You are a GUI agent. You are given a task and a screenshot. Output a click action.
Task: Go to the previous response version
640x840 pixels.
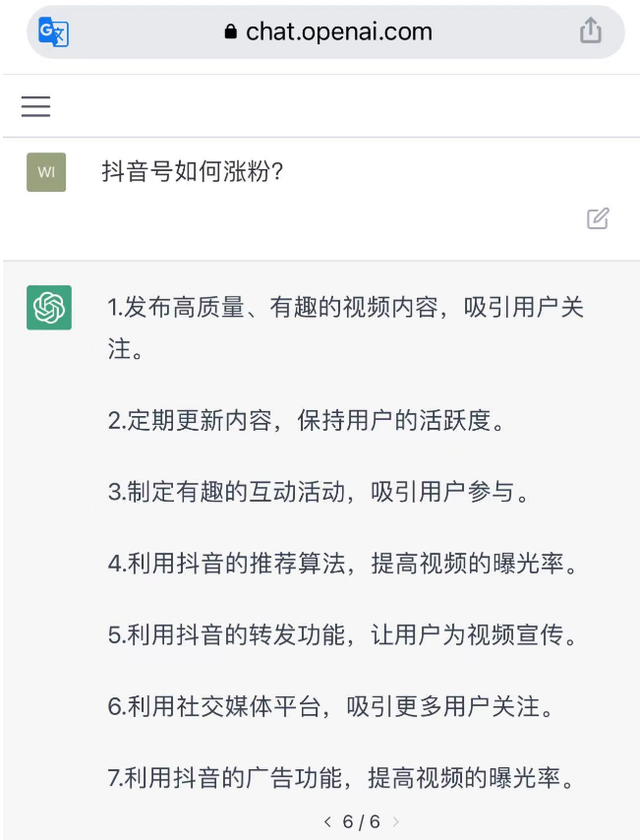pos(327,822)
